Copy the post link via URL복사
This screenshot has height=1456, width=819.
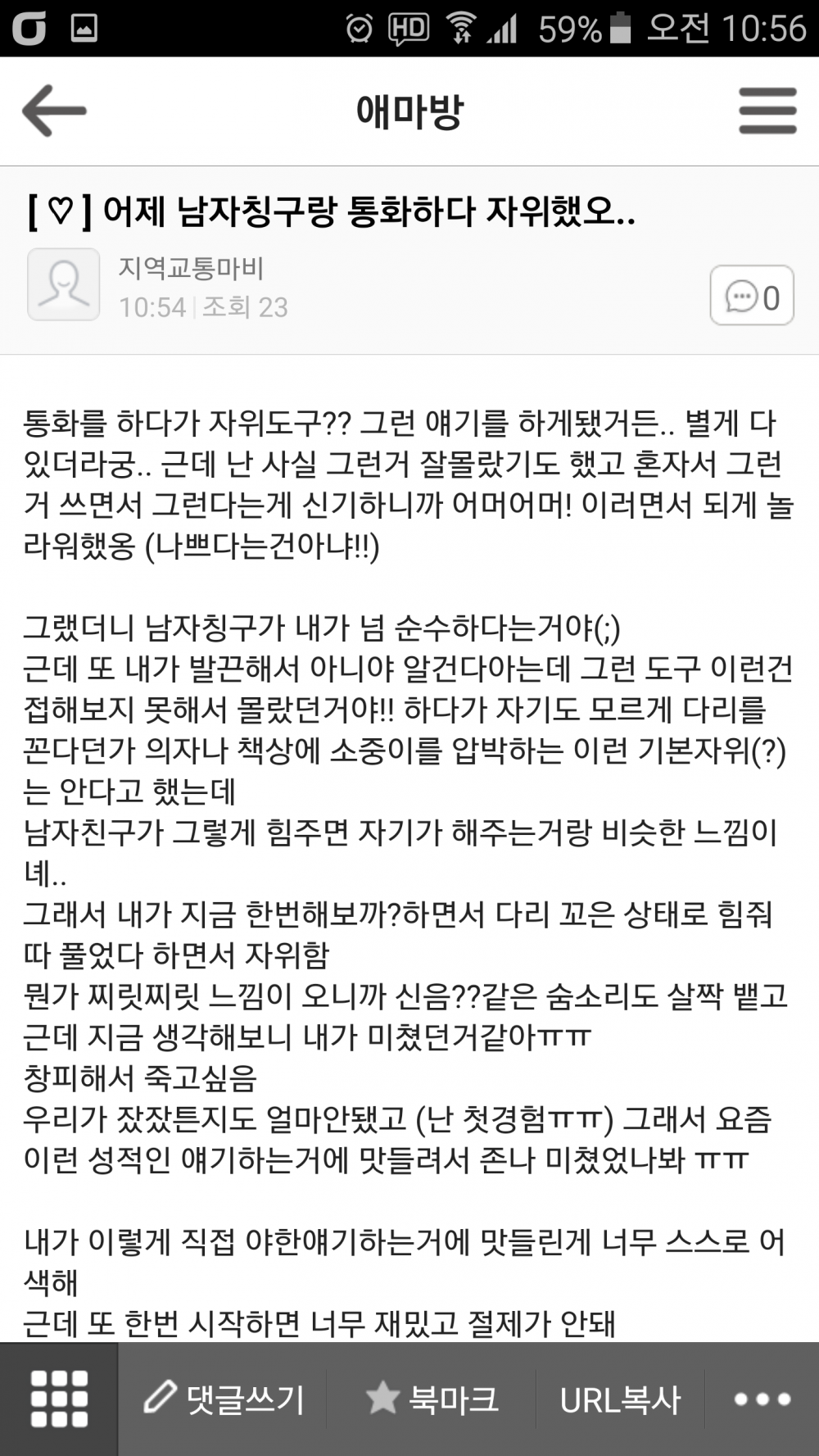tap(620, 1399)
